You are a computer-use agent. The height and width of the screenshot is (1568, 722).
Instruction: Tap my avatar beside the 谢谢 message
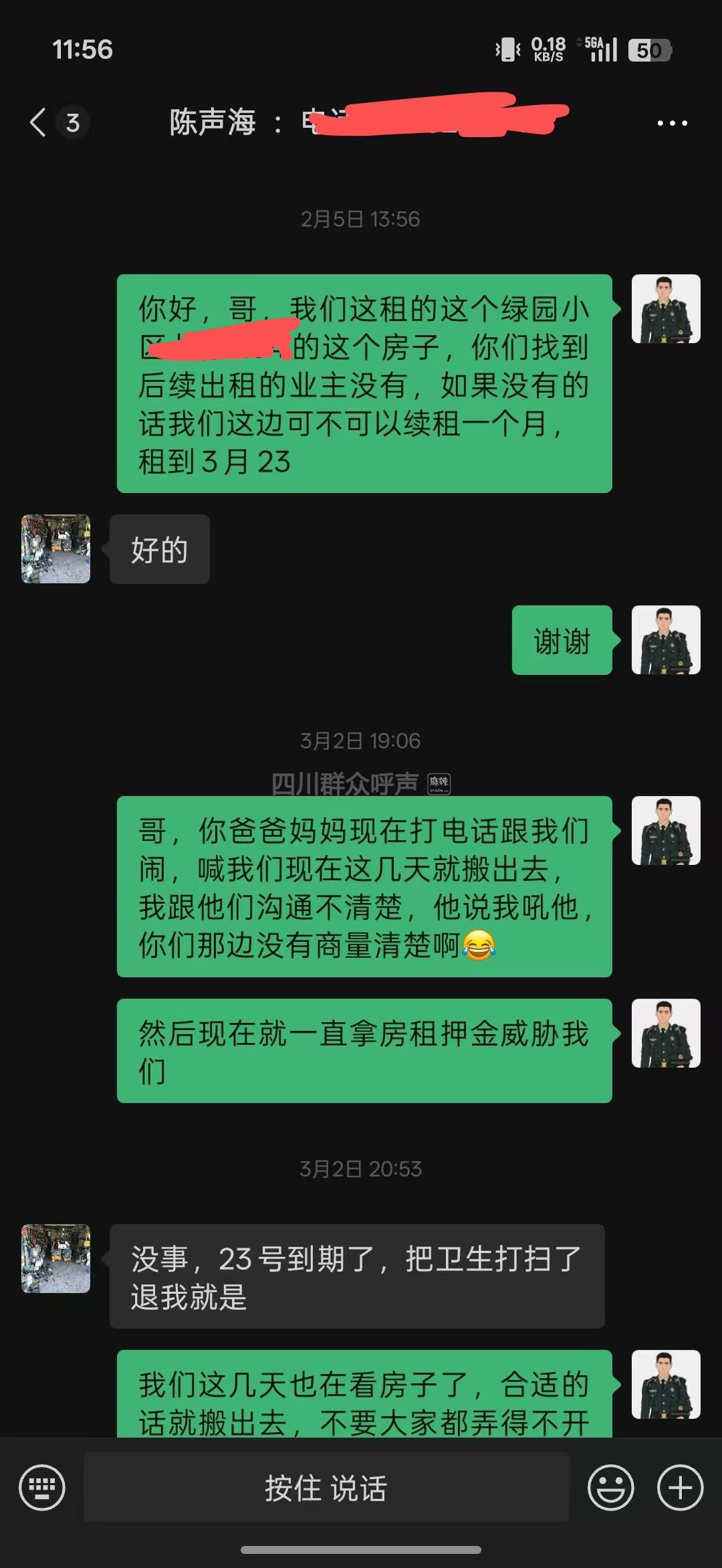click(666, 640)
